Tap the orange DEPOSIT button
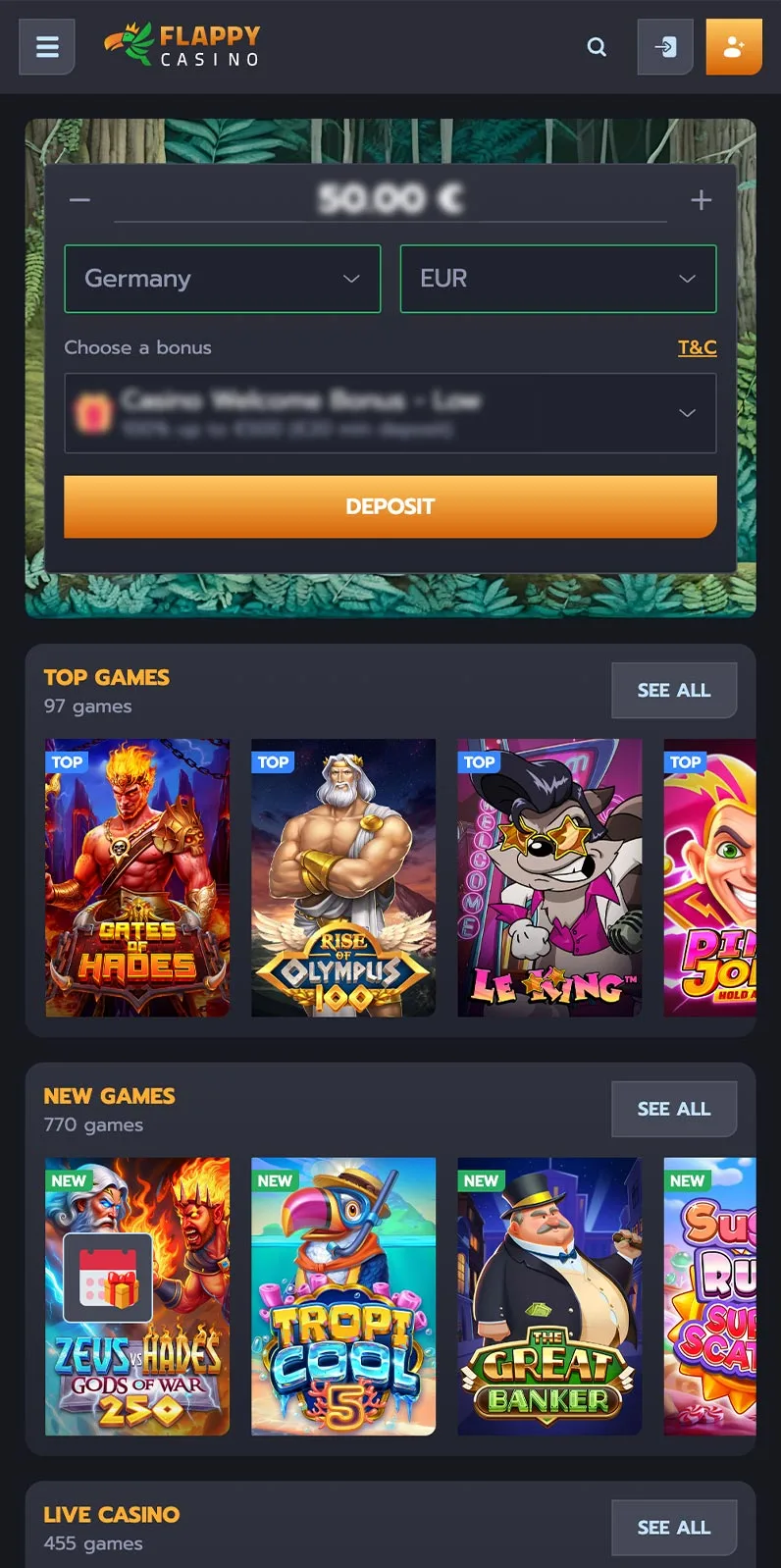The image size is (781, 1568). click(x=390, y=506)
